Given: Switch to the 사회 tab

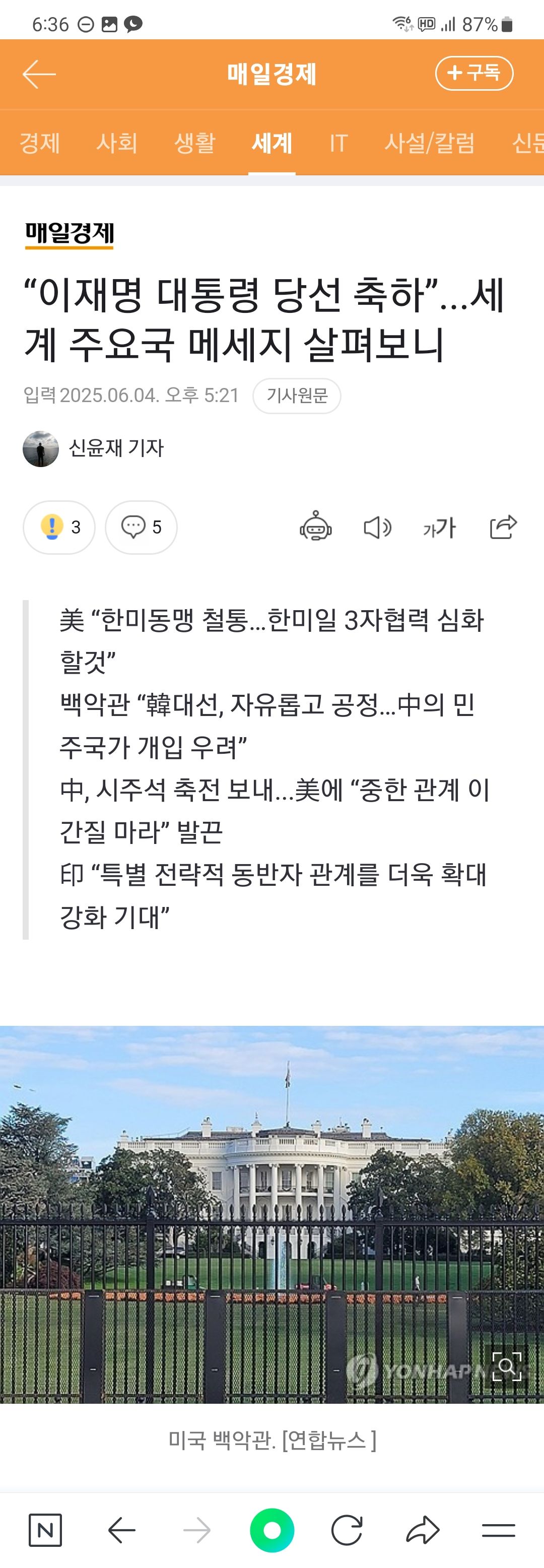Looking at the screenshot, I should [117, 144].
